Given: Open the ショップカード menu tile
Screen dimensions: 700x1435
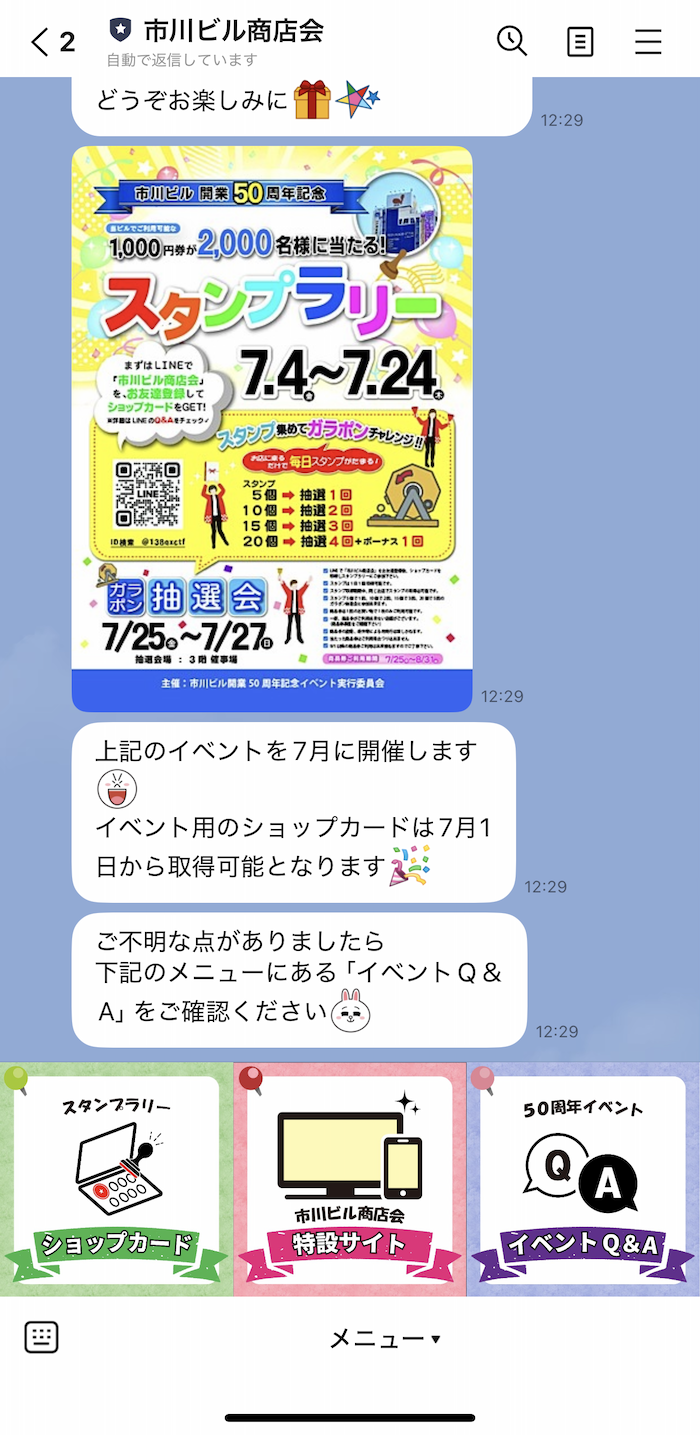Looking at the screenshot, I should click(x=116, y=1179).
